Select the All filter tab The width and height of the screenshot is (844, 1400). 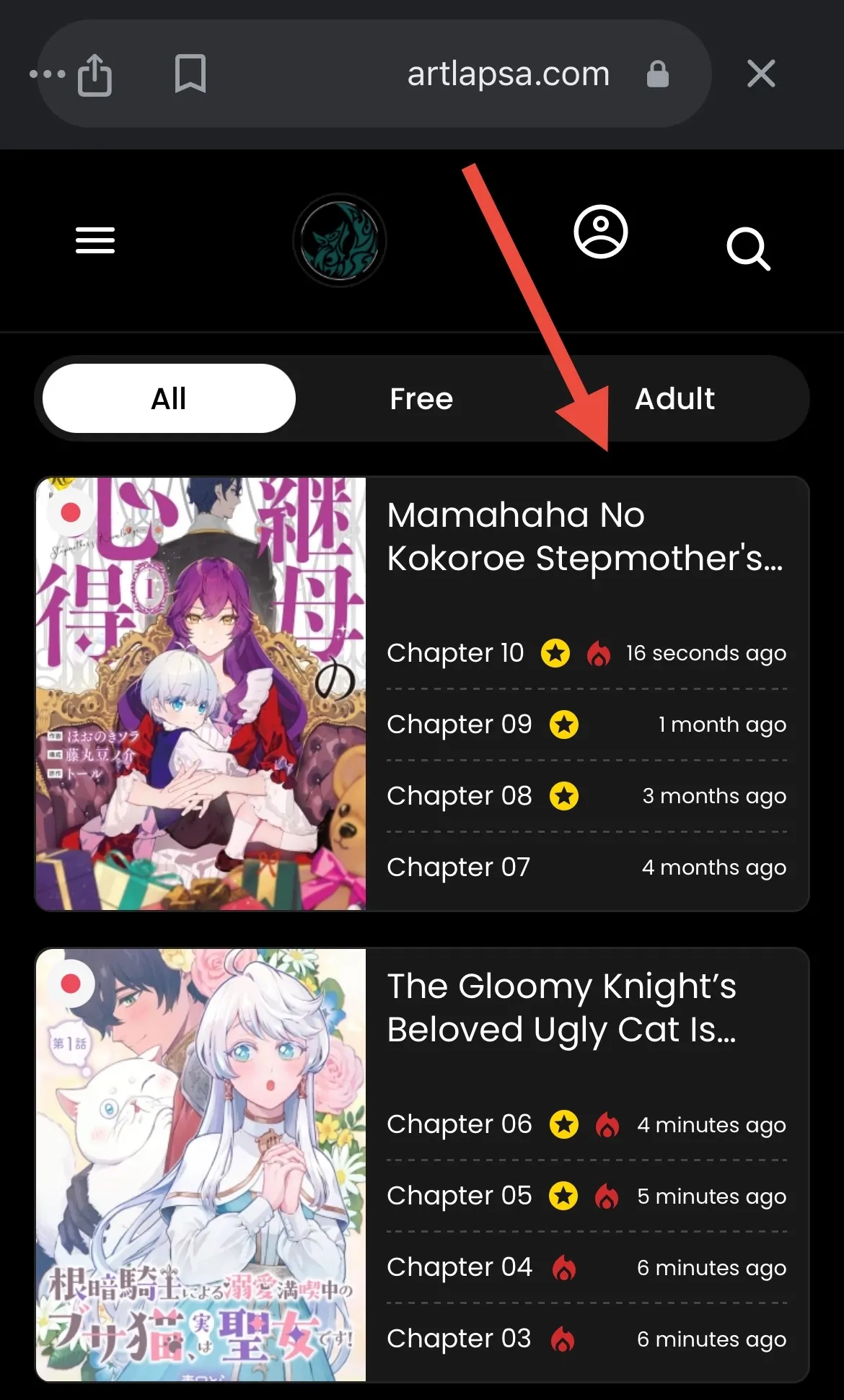tap(169, 398)
